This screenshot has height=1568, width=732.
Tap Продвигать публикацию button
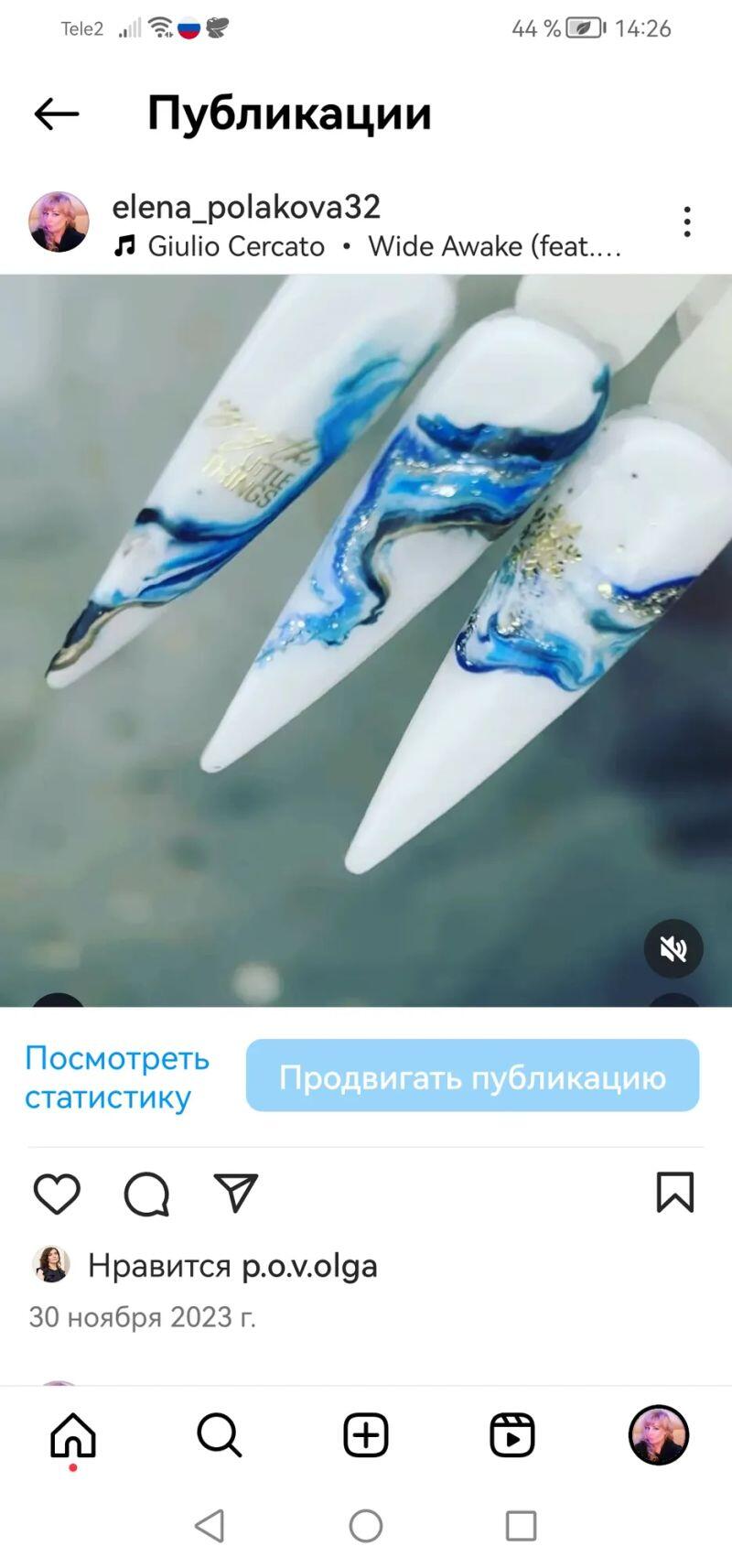pyautogui.click(x=472, y=1076)
